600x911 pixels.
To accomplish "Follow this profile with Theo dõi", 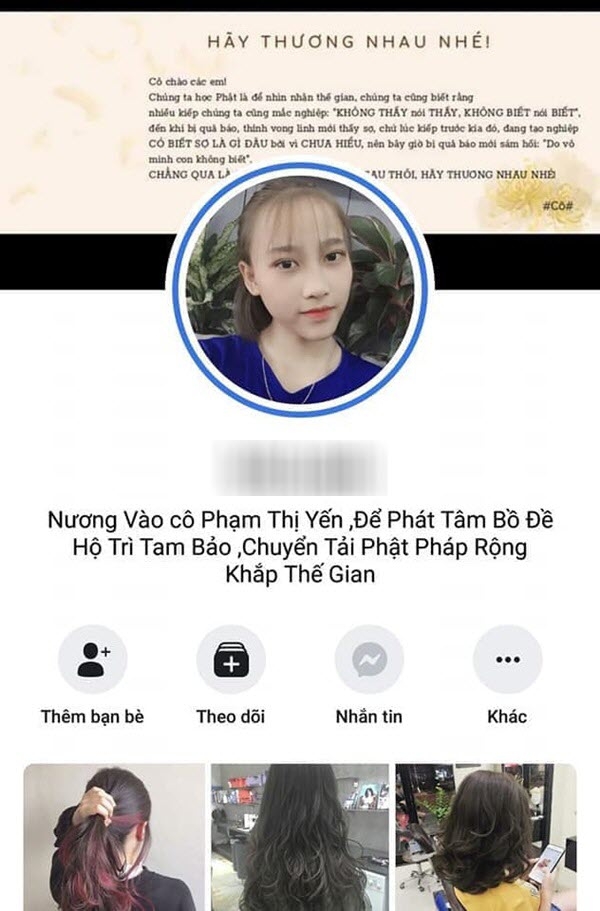I will point(230,660).
